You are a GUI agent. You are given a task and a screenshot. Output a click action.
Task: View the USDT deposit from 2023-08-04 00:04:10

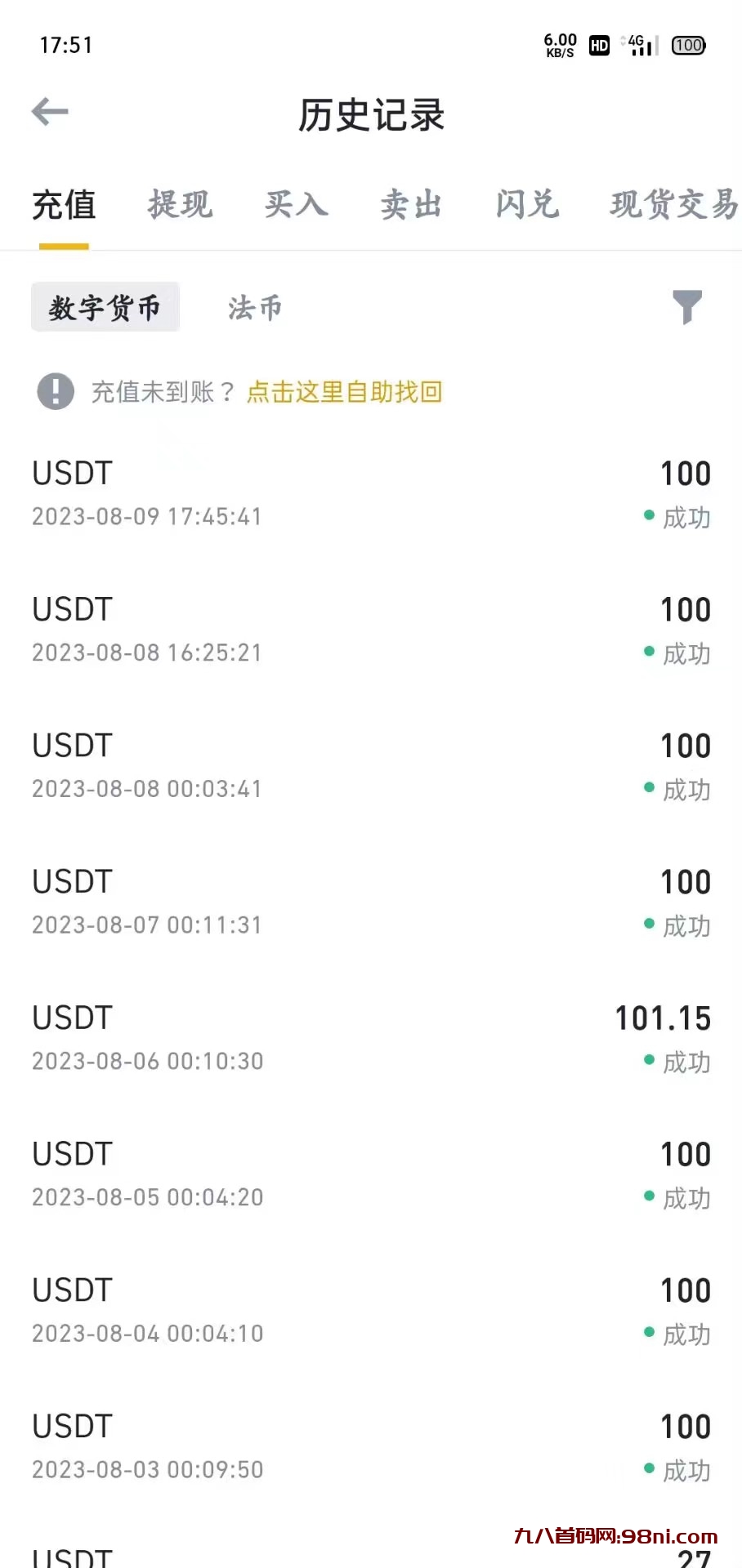pyautogui.click(x=371, y=1311)
